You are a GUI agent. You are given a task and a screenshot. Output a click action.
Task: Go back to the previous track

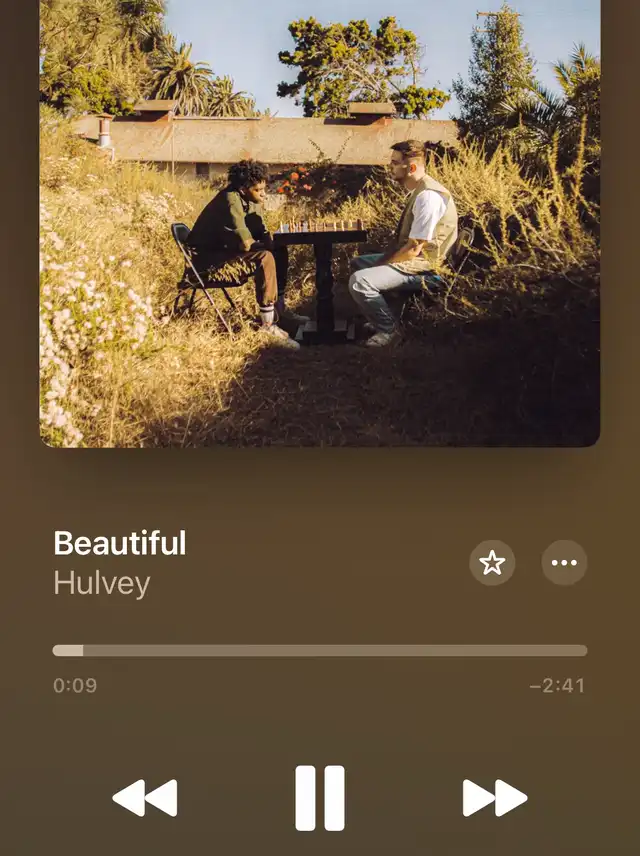(145, 798)
